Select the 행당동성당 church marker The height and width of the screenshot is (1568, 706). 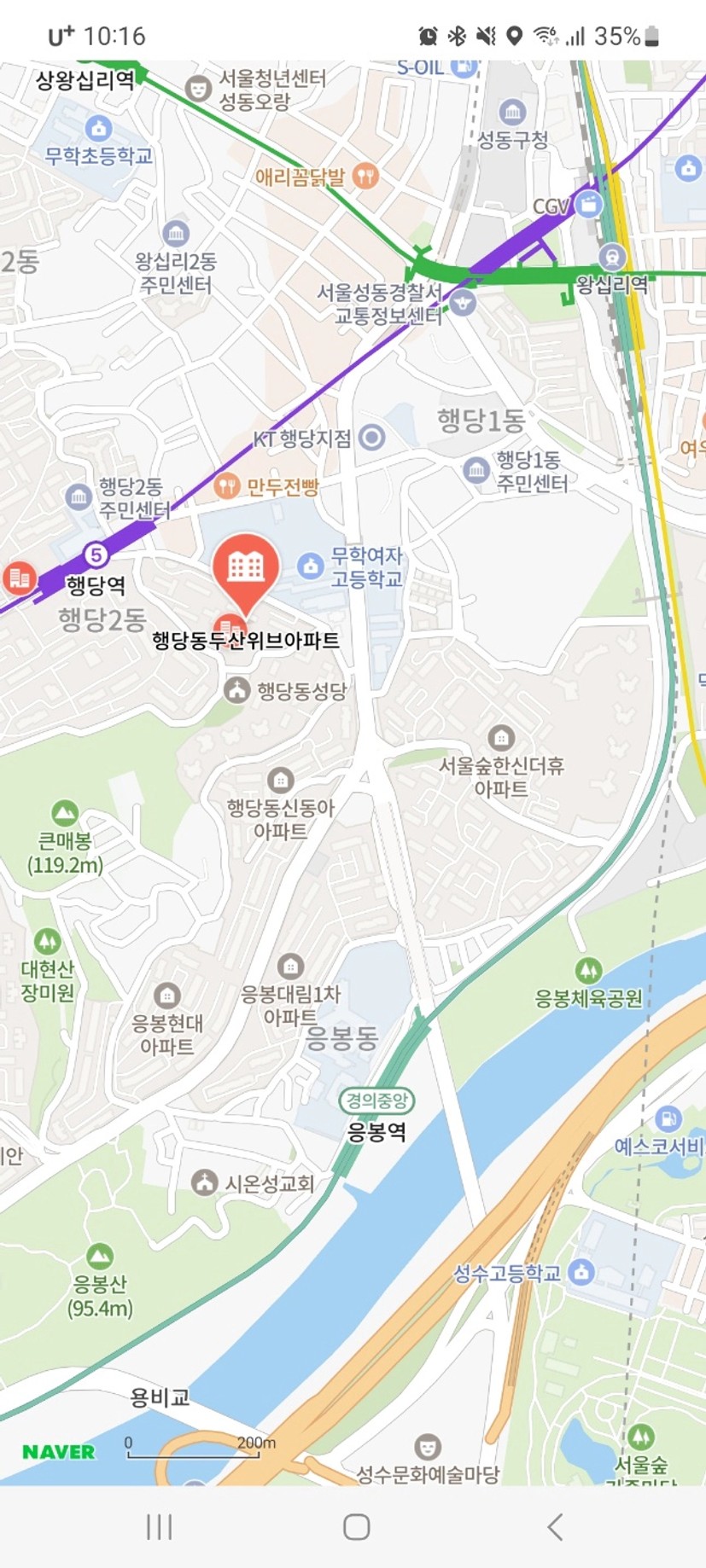pyautogui.click(x=236, y=690)
